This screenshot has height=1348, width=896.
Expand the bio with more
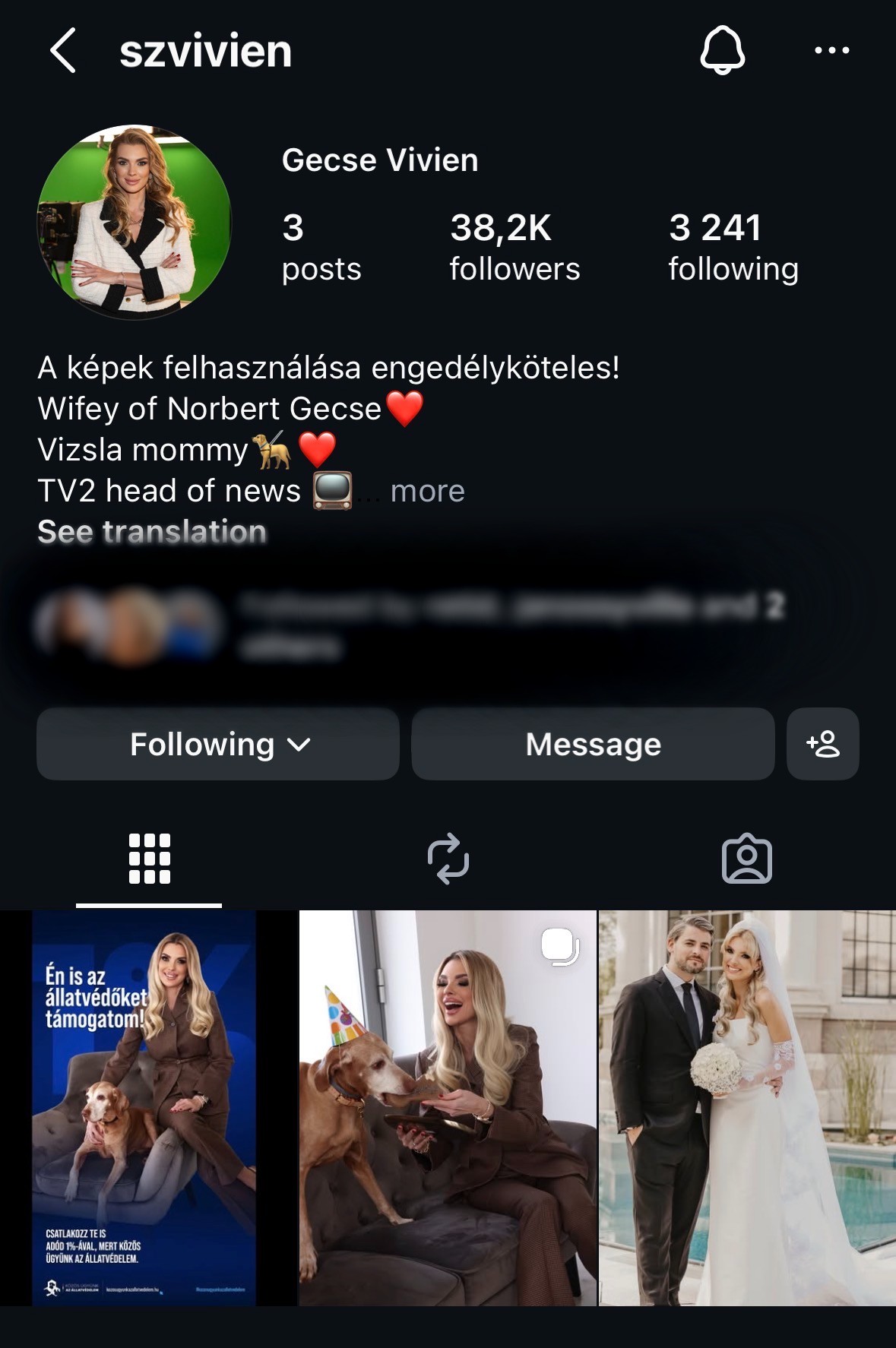click(x=427, y=492)
